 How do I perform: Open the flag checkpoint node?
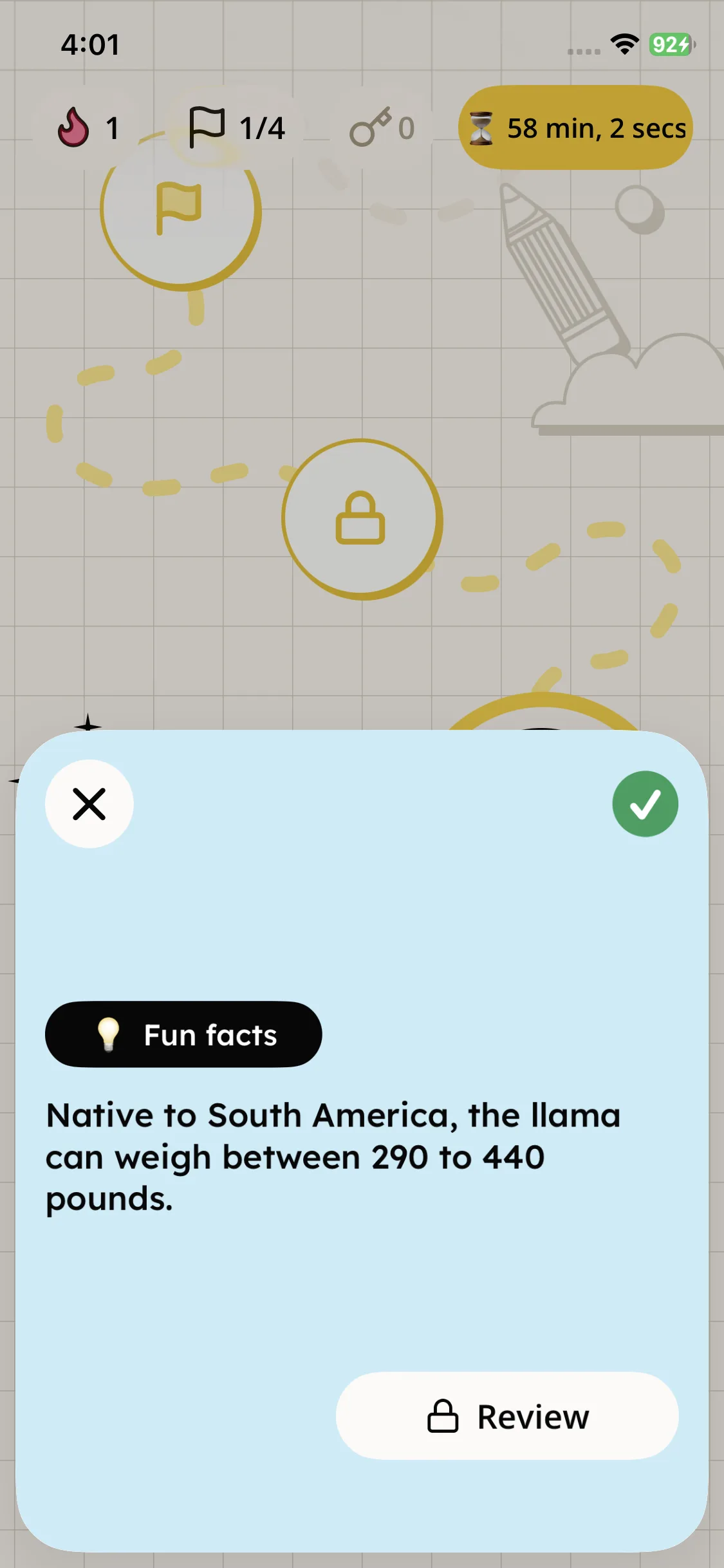180,210
